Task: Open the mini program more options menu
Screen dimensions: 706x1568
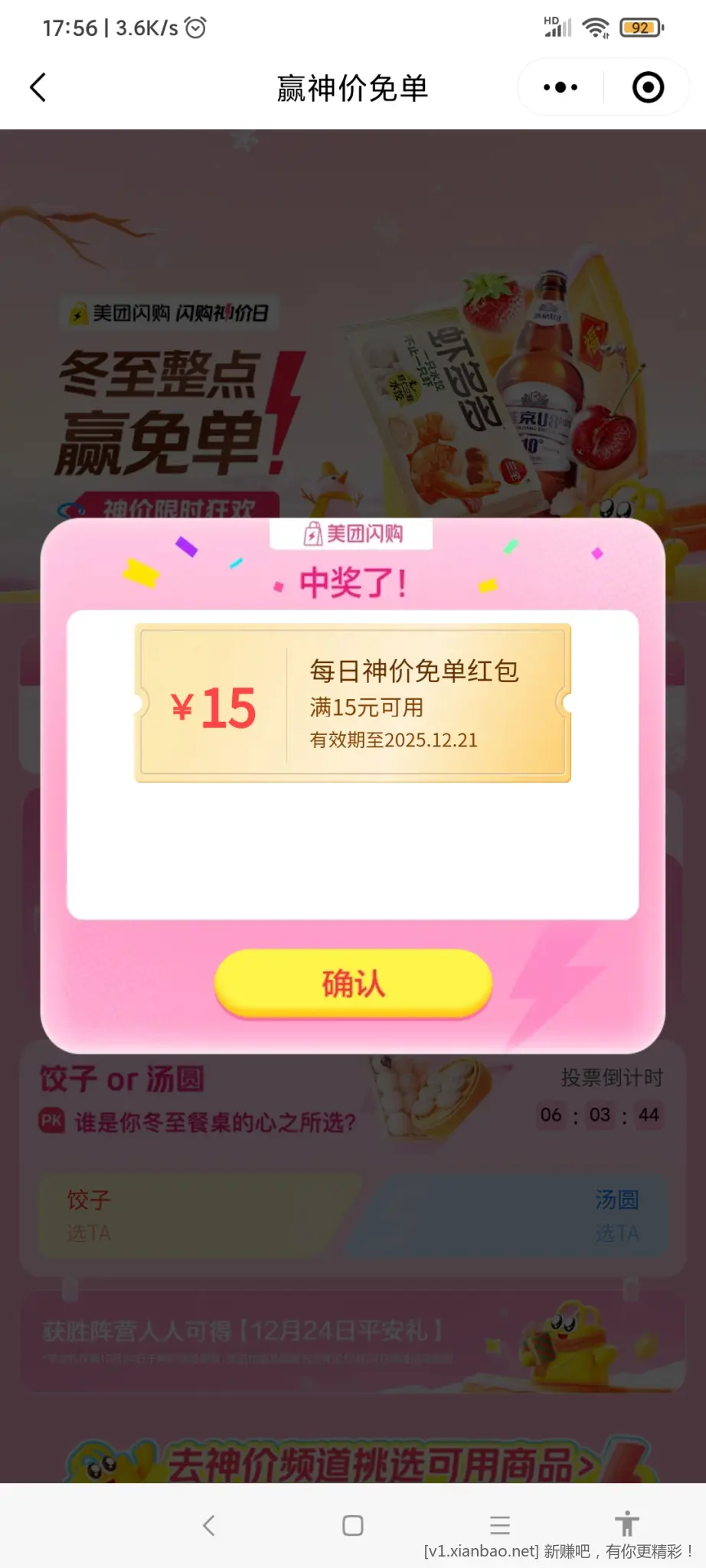Action: pyautogui.click(x=561, y=87)
